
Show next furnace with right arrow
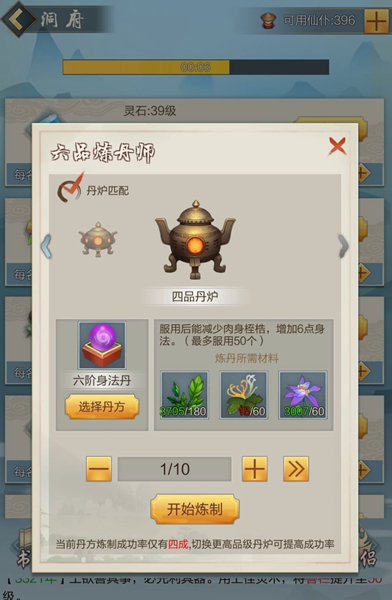point(343,246)
